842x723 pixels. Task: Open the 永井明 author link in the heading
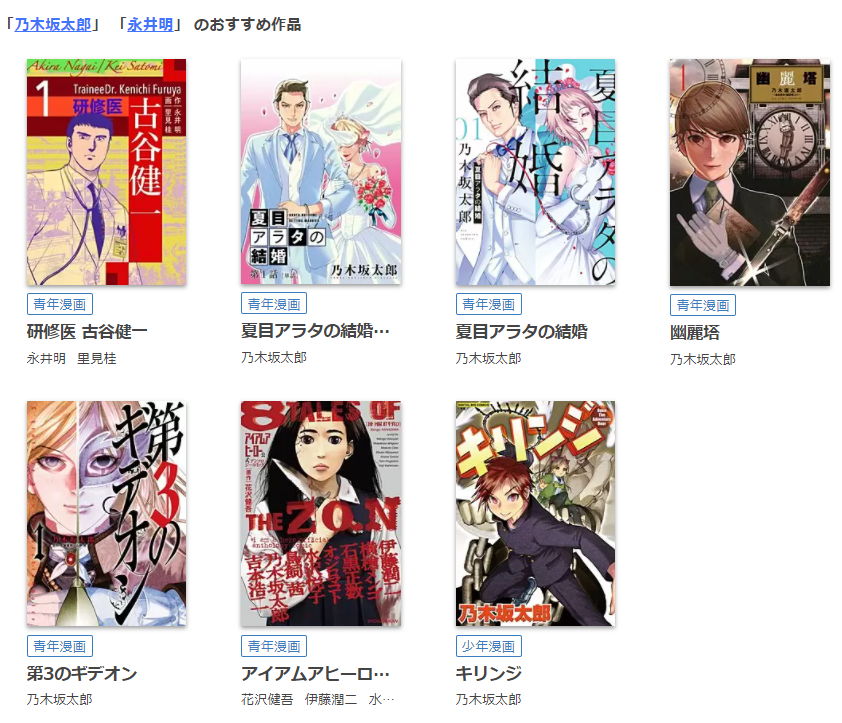149,24
